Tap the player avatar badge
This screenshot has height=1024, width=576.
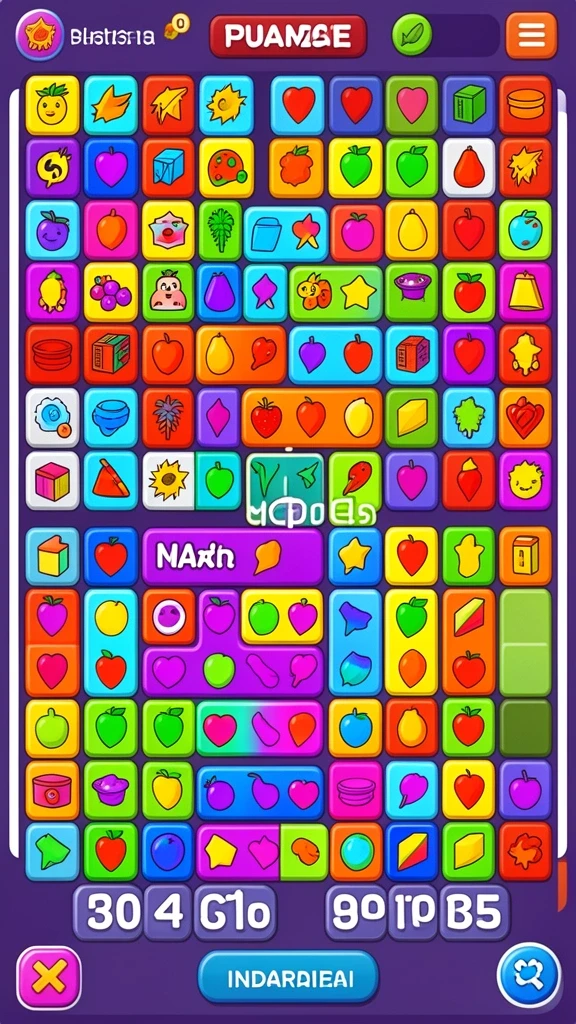40,35
